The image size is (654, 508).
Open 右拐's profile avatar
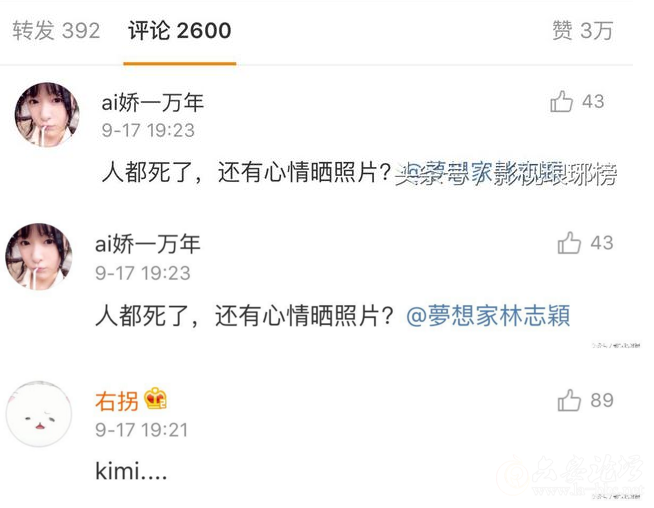tap(39, 414)
